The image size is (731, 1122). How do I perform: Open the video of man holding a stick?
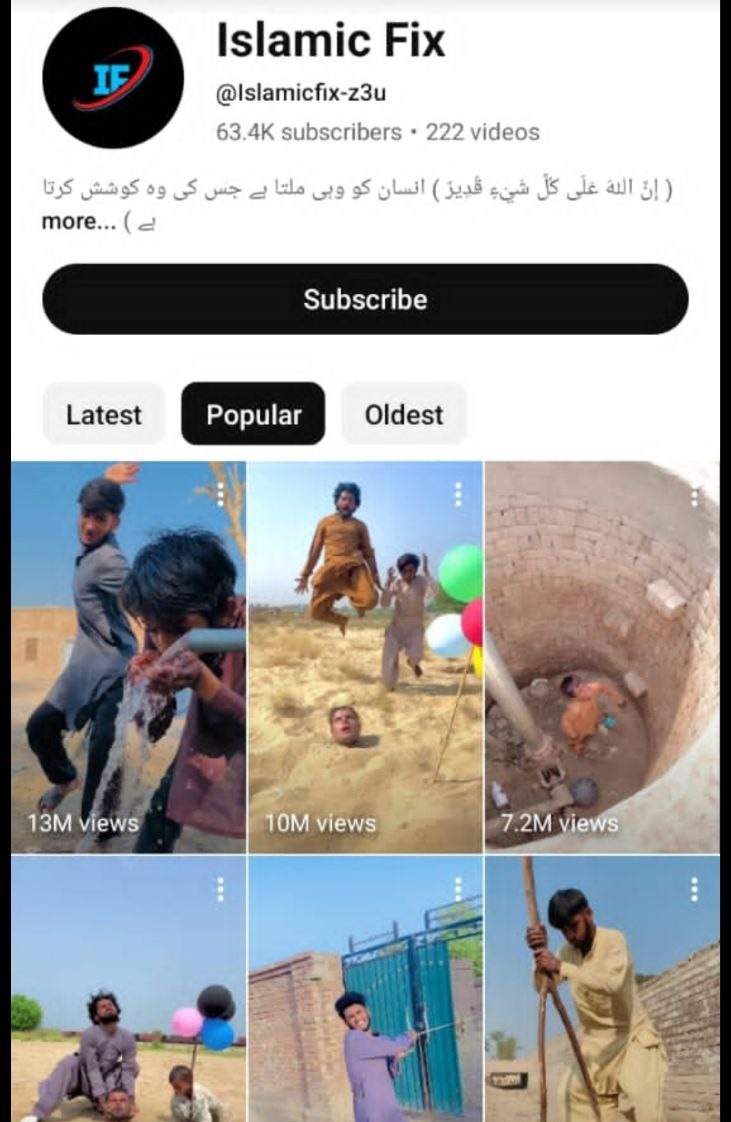coord(601,1000)
